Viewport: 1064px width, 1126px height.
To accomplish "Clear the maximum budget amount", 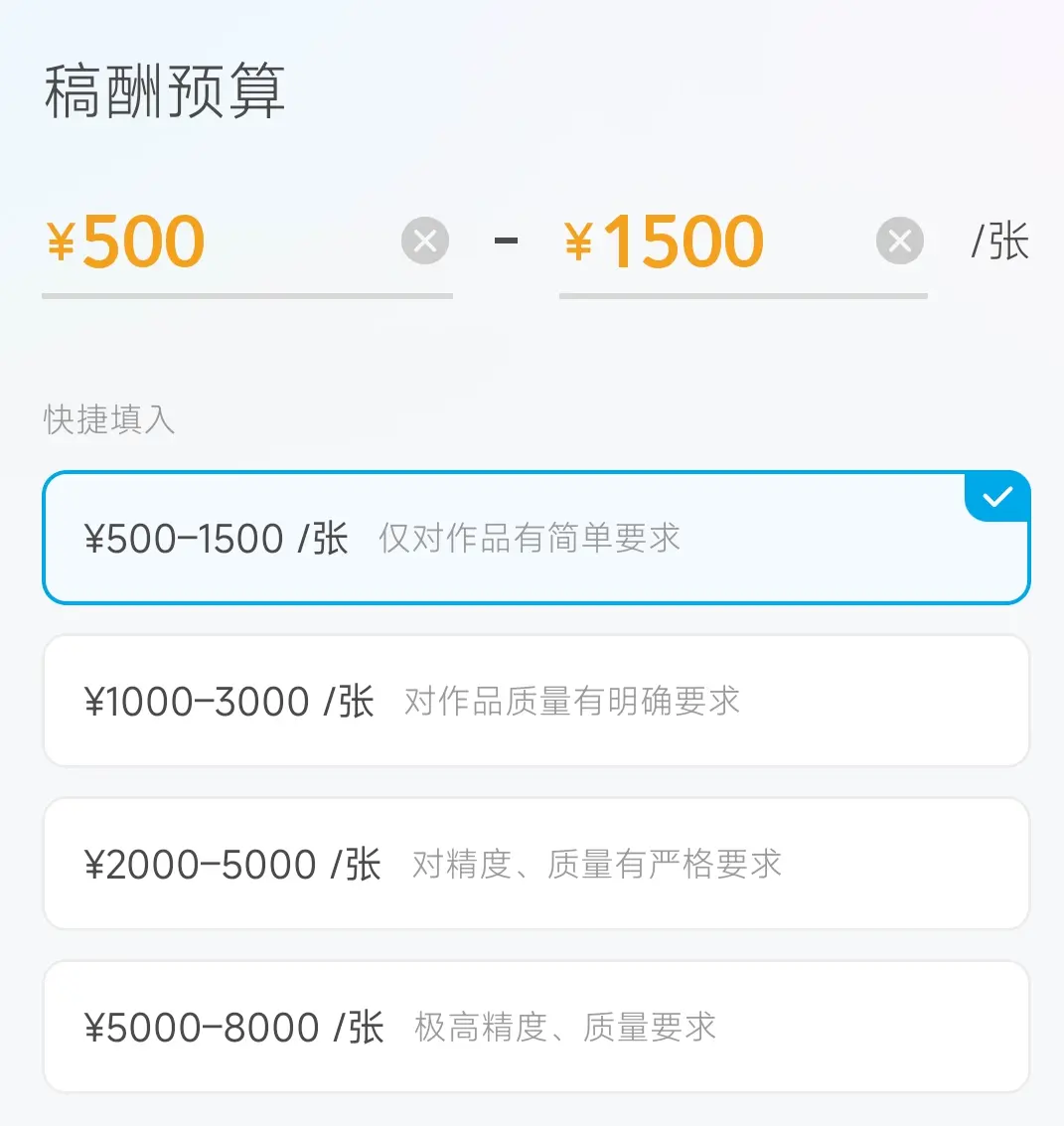I will (x=900, y=241).
